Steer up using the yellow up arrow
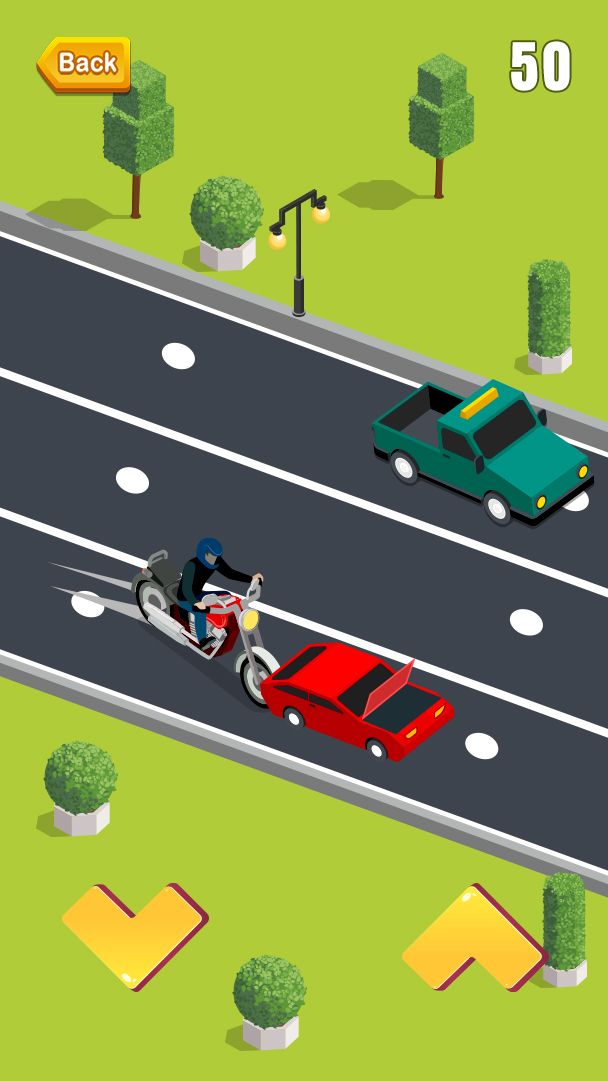608x1081 pixels. 476,936
